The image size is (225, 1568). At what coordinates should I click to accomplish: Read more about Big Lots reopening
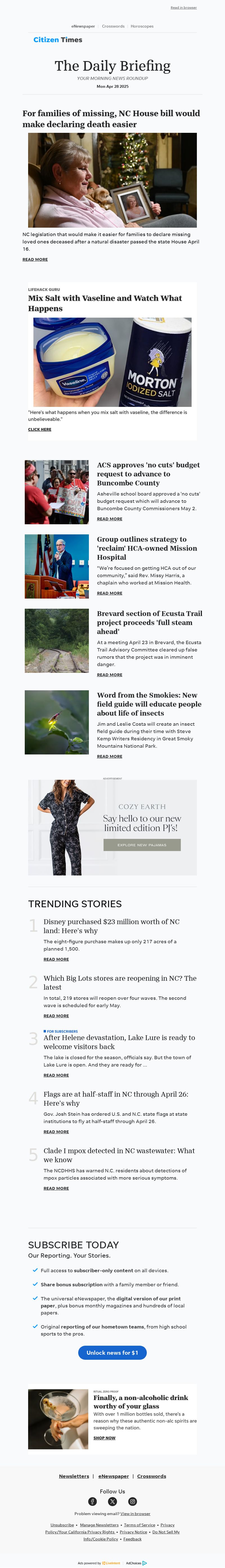coord(56,1016)
